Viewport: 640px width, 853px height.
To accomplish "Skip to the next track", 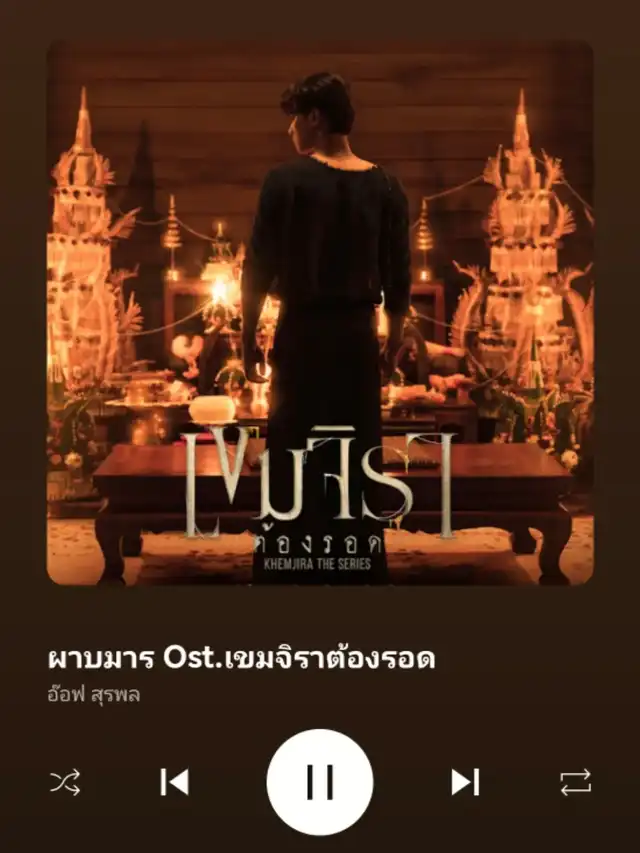I will (x=465, y=781).
